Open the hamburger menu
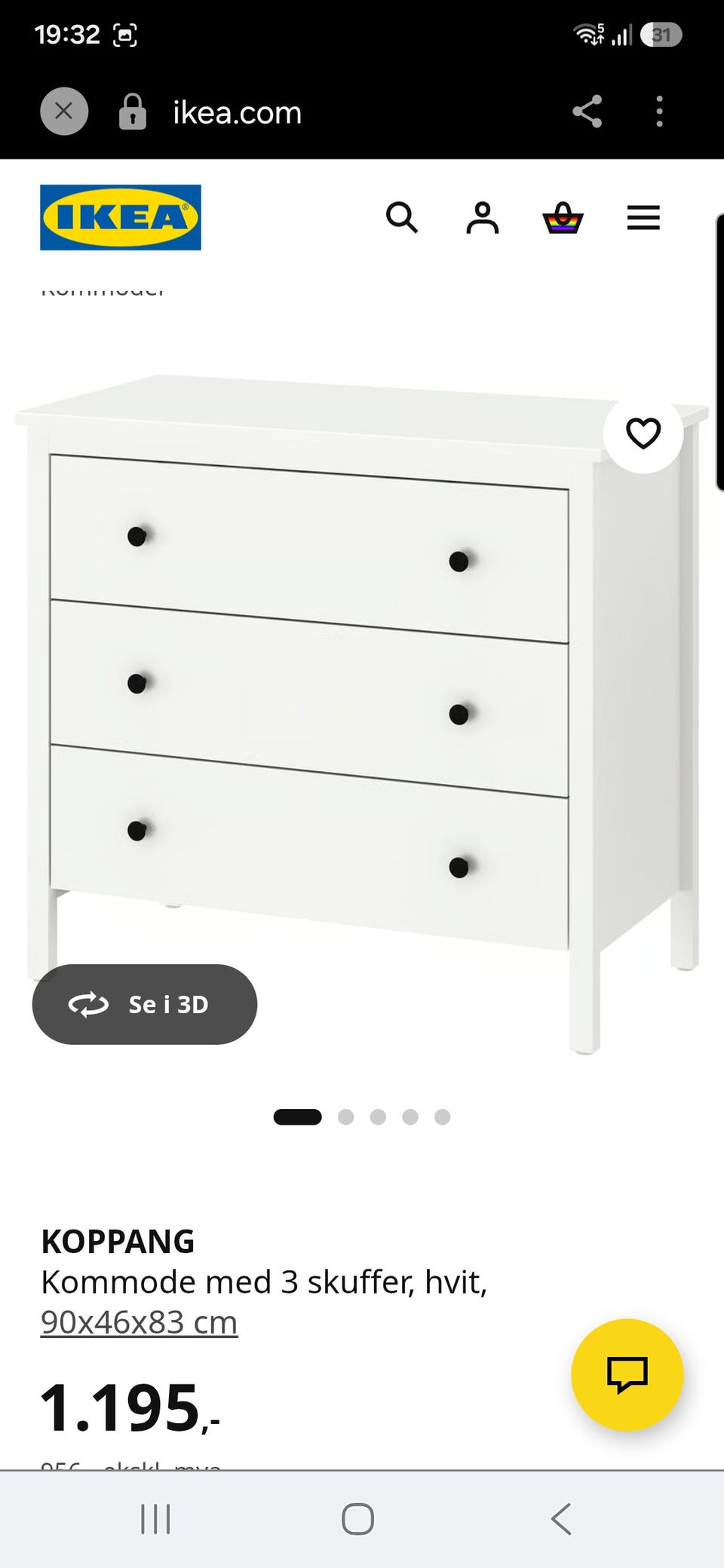Viewport: 724px width, 1568px height. [x=643, y=218]
